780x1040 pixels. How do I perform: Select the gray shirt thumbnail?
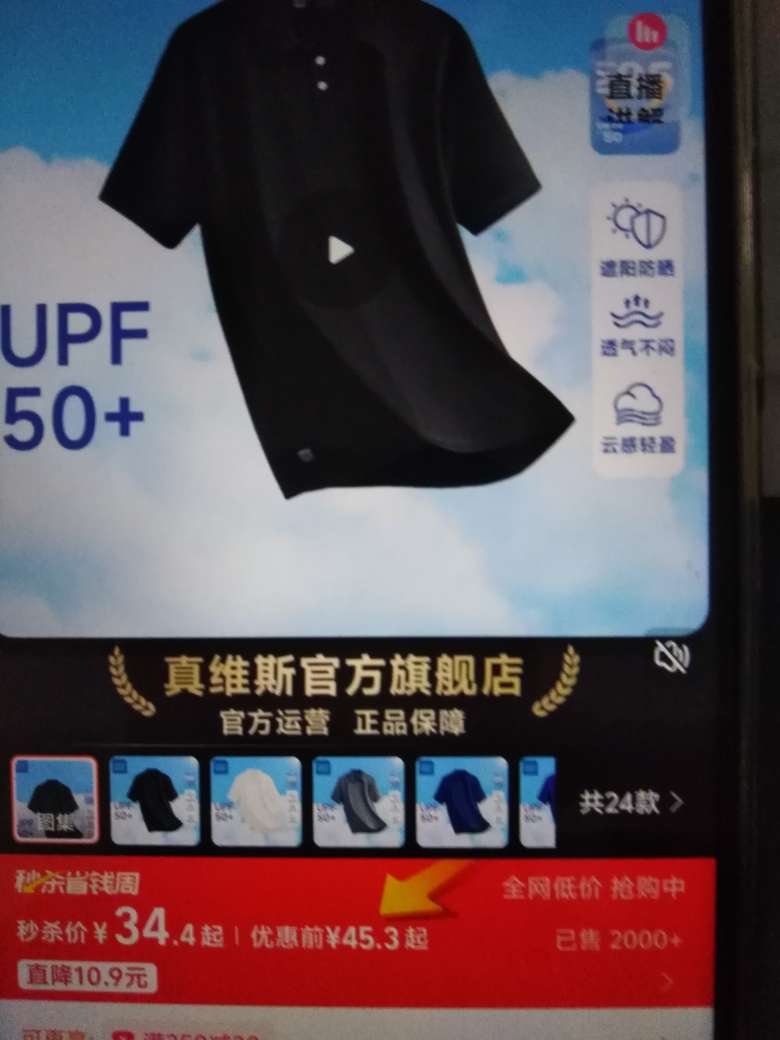(x=358, y=800)
